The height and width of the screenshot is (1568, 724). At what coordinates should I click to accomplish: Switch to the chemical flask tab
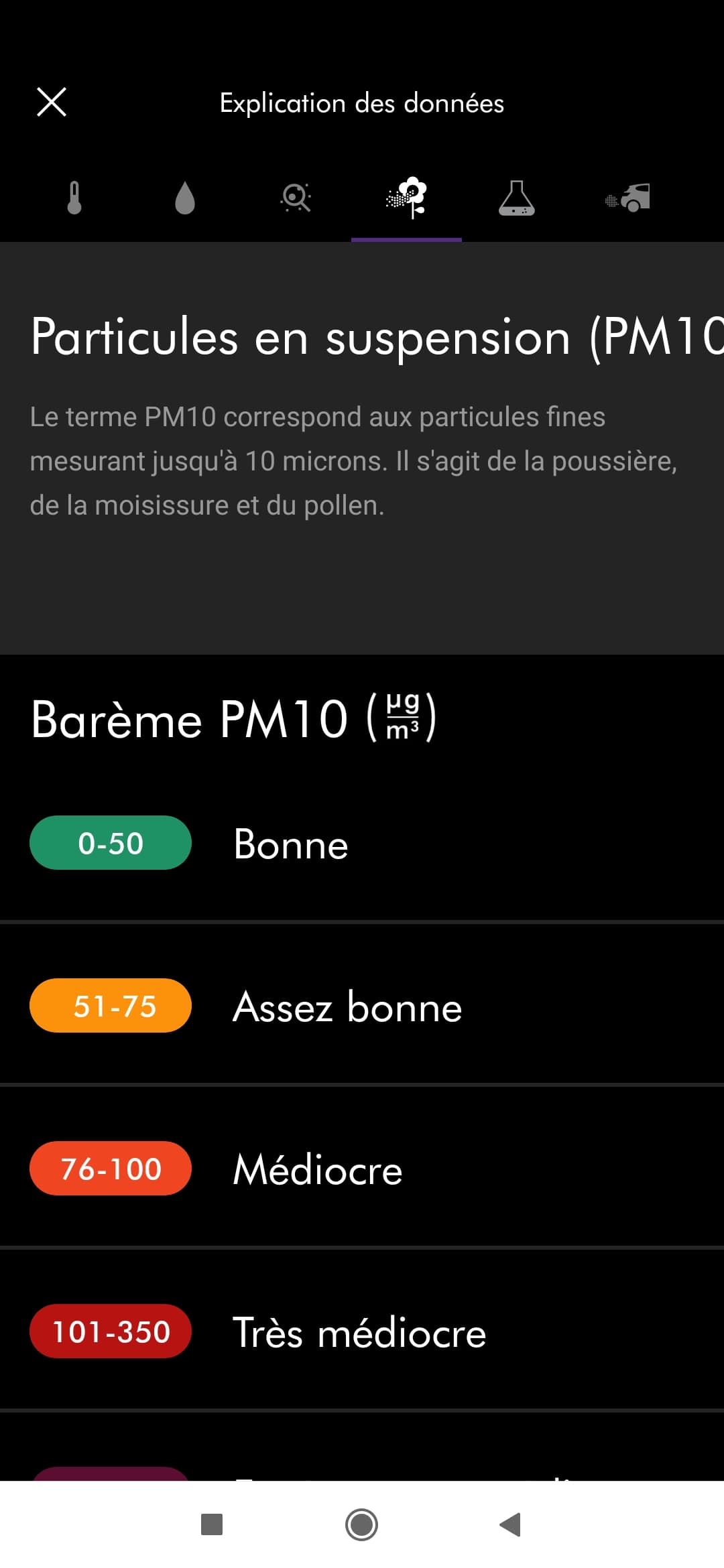[517, 198]
